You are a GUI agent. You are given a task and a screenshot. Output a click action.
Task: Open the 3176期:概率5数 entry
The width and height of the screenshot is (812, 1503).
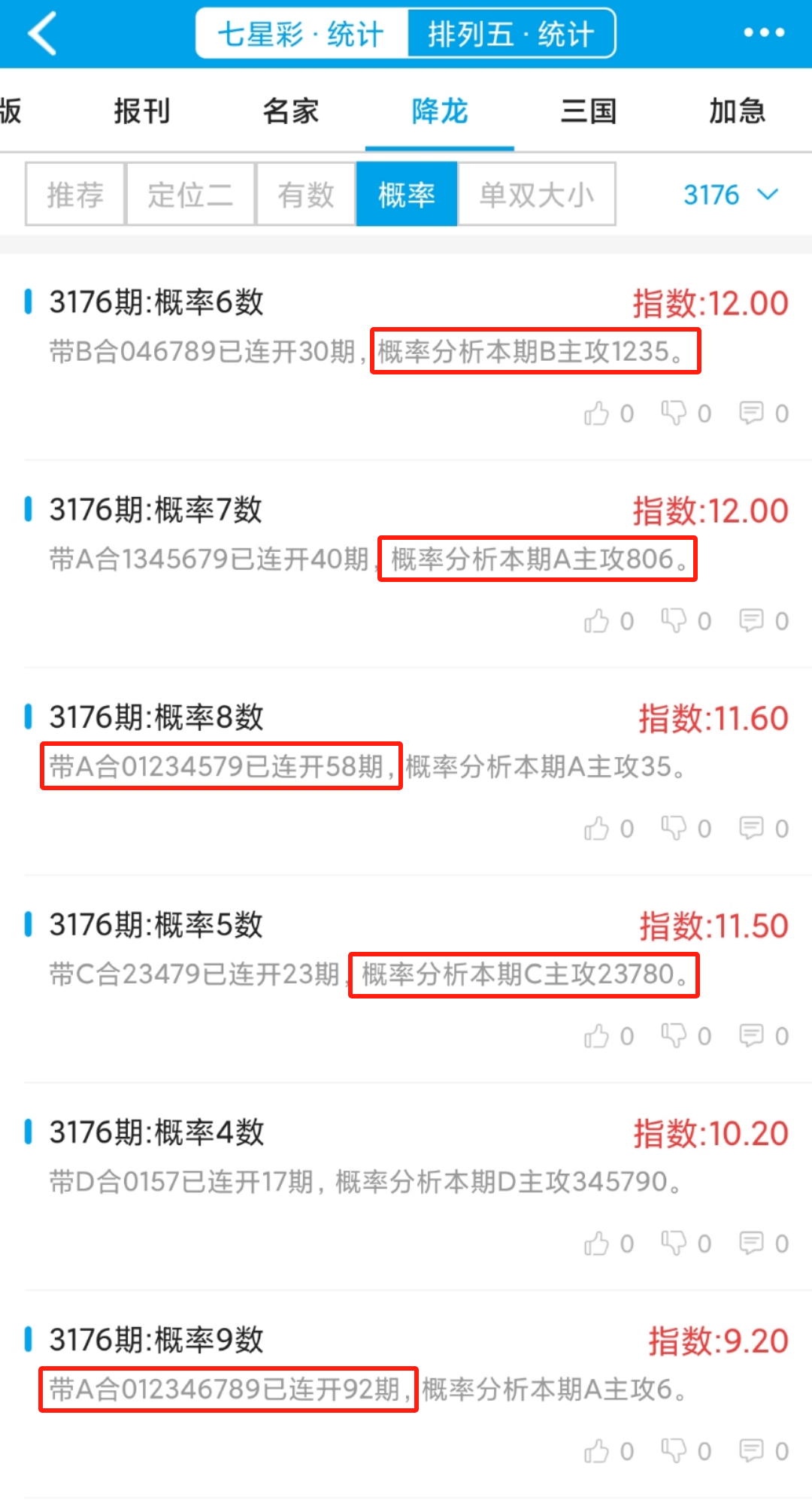(156, 925)
